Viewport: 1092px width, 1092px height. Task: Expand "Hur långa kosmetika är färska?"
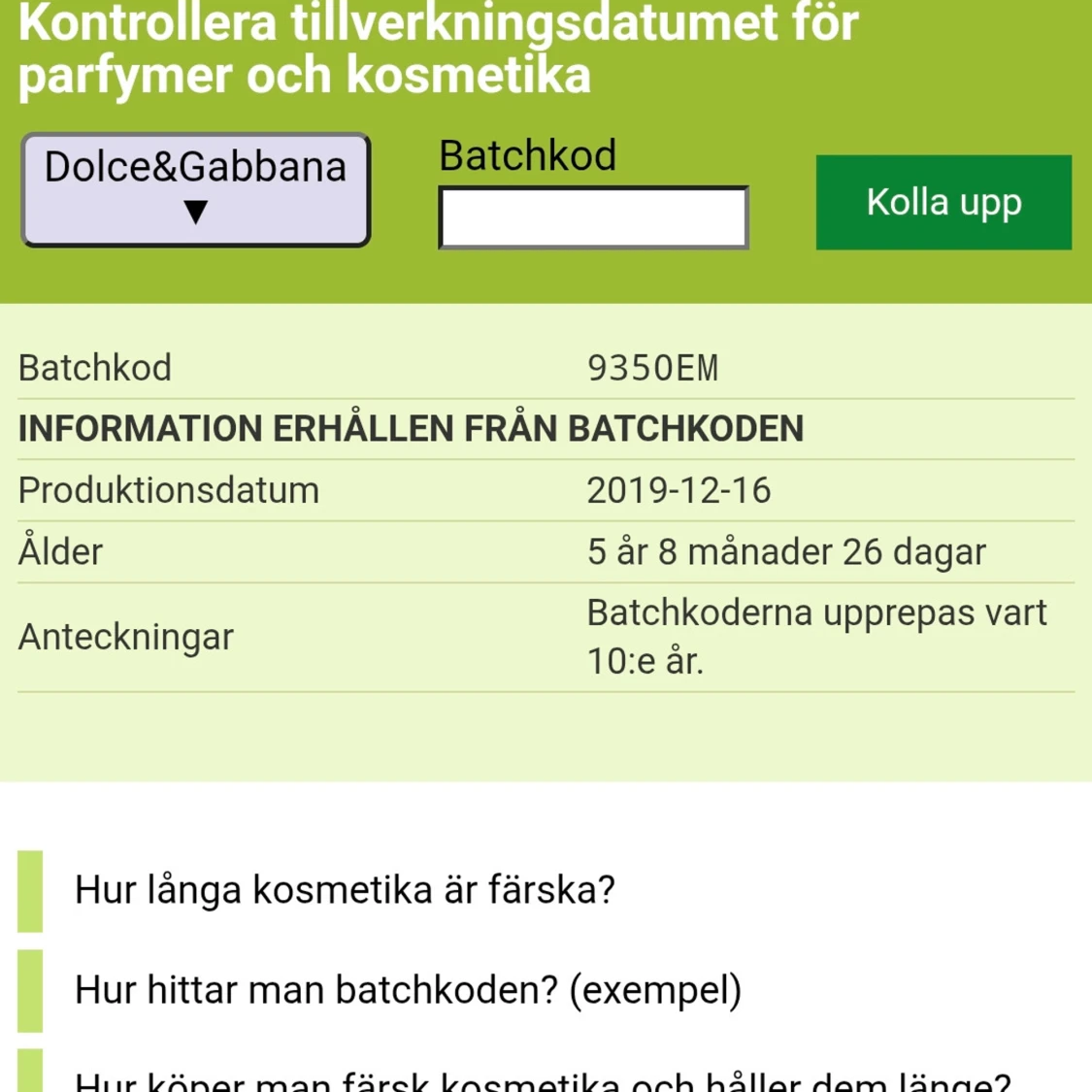coord(345,890)
